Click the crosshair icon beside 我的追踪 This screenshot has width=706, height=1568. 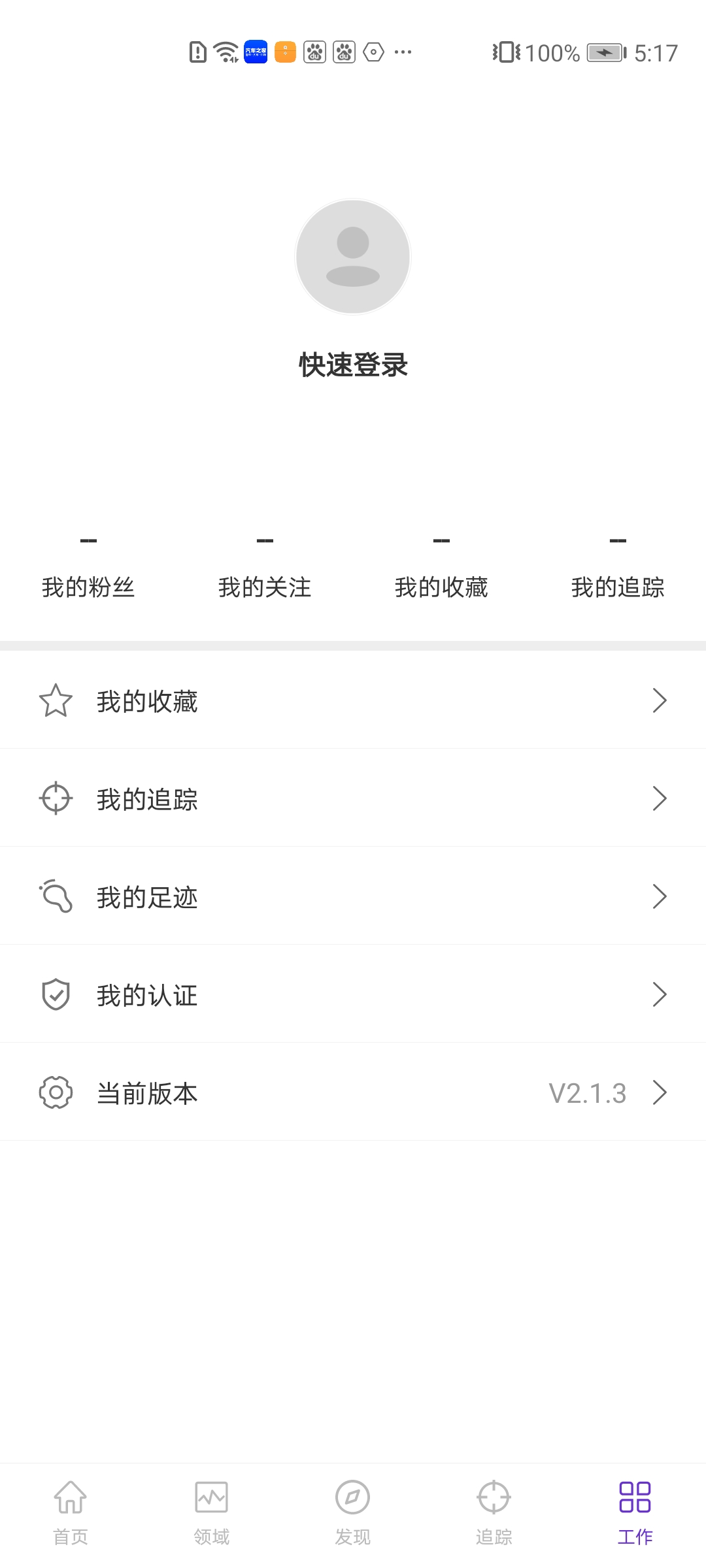click(55, 798)
